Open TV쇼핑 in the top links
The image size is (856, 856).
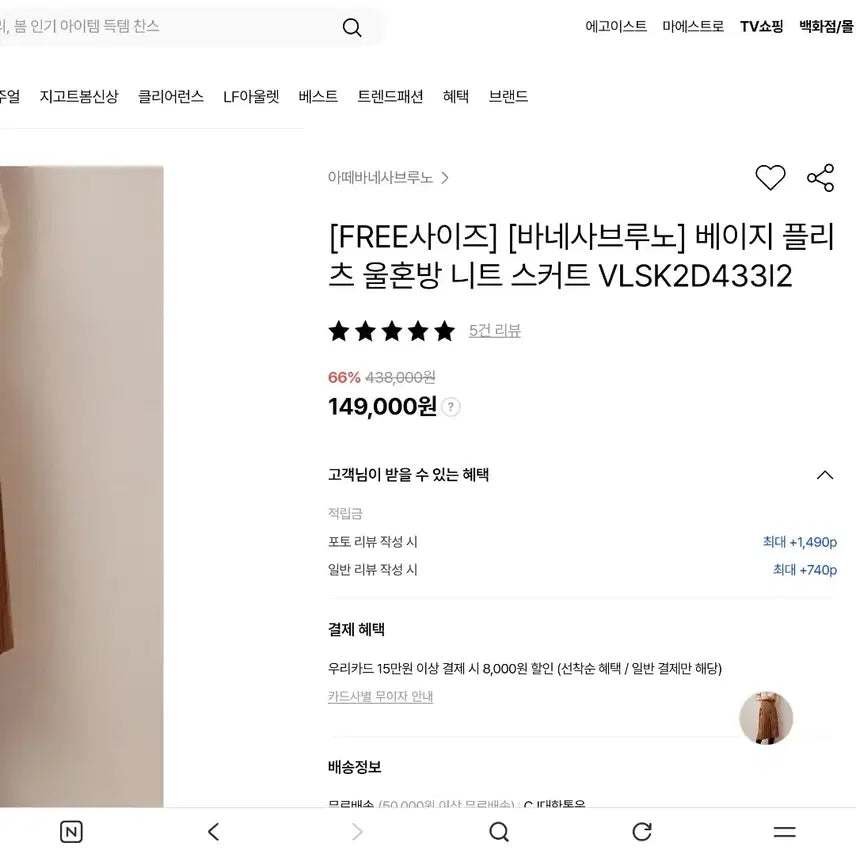pos(762,26)
